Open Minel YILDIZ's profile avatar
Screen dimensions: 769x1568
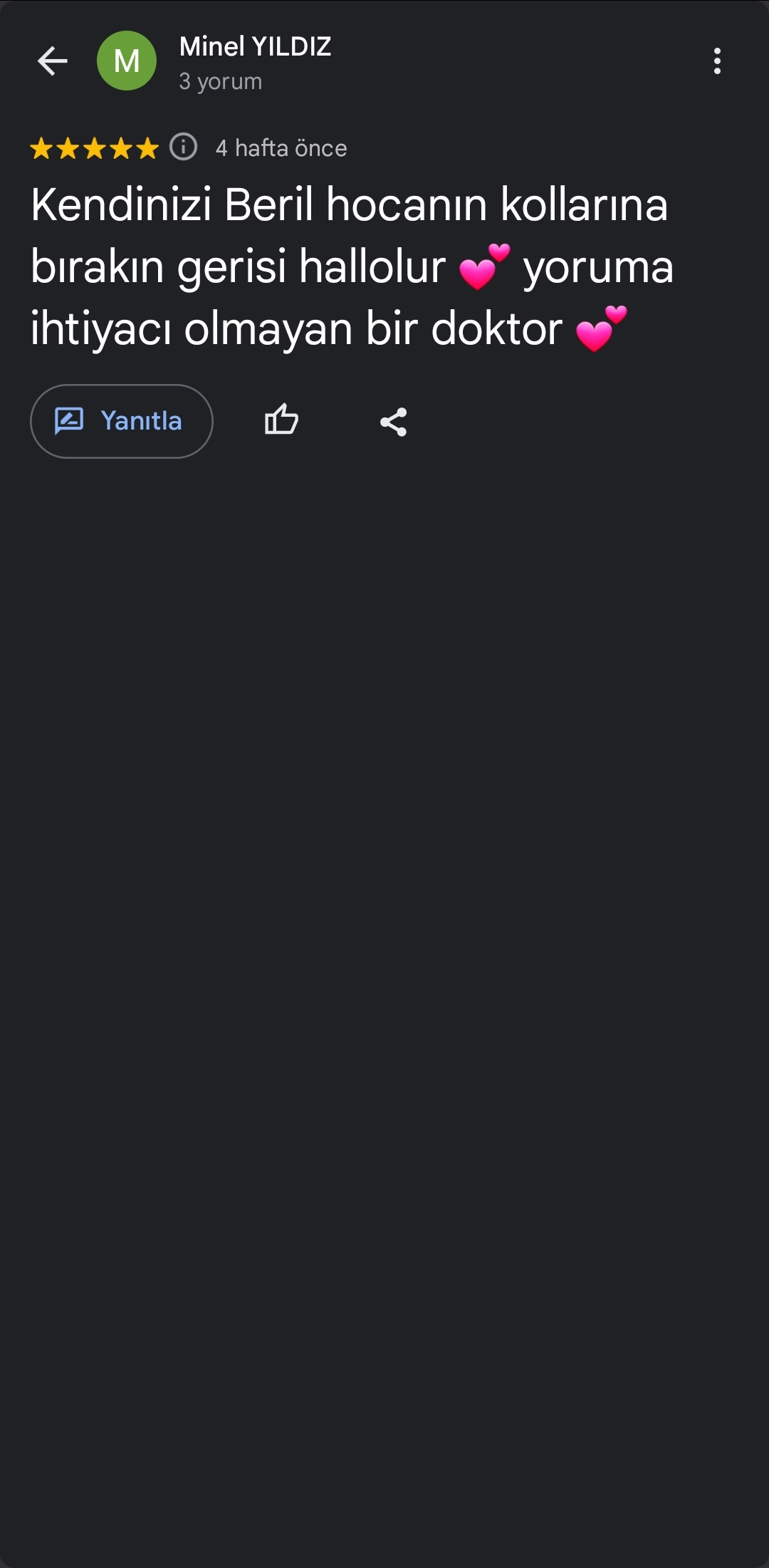point(127,61)
